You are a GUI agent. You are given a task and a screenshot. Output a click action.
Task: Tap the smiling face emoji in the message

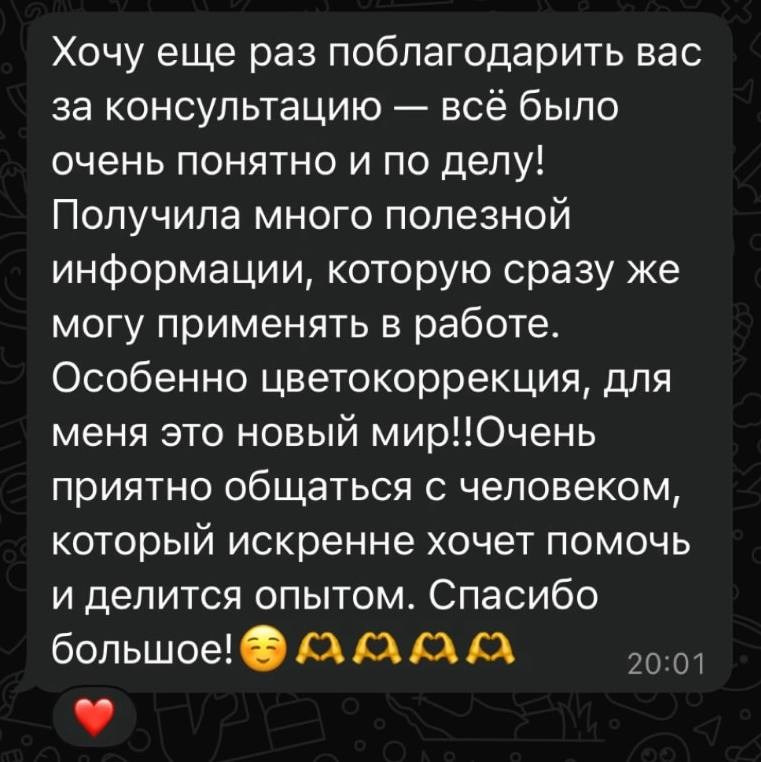point(262,646)
